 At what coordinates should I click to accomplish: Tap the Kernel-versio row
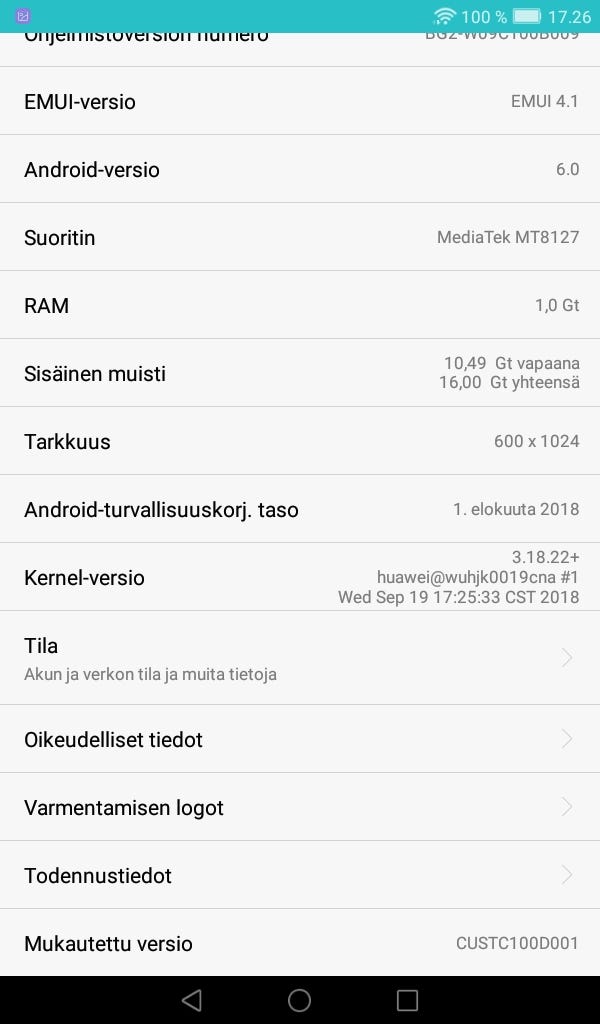[300, 577]
